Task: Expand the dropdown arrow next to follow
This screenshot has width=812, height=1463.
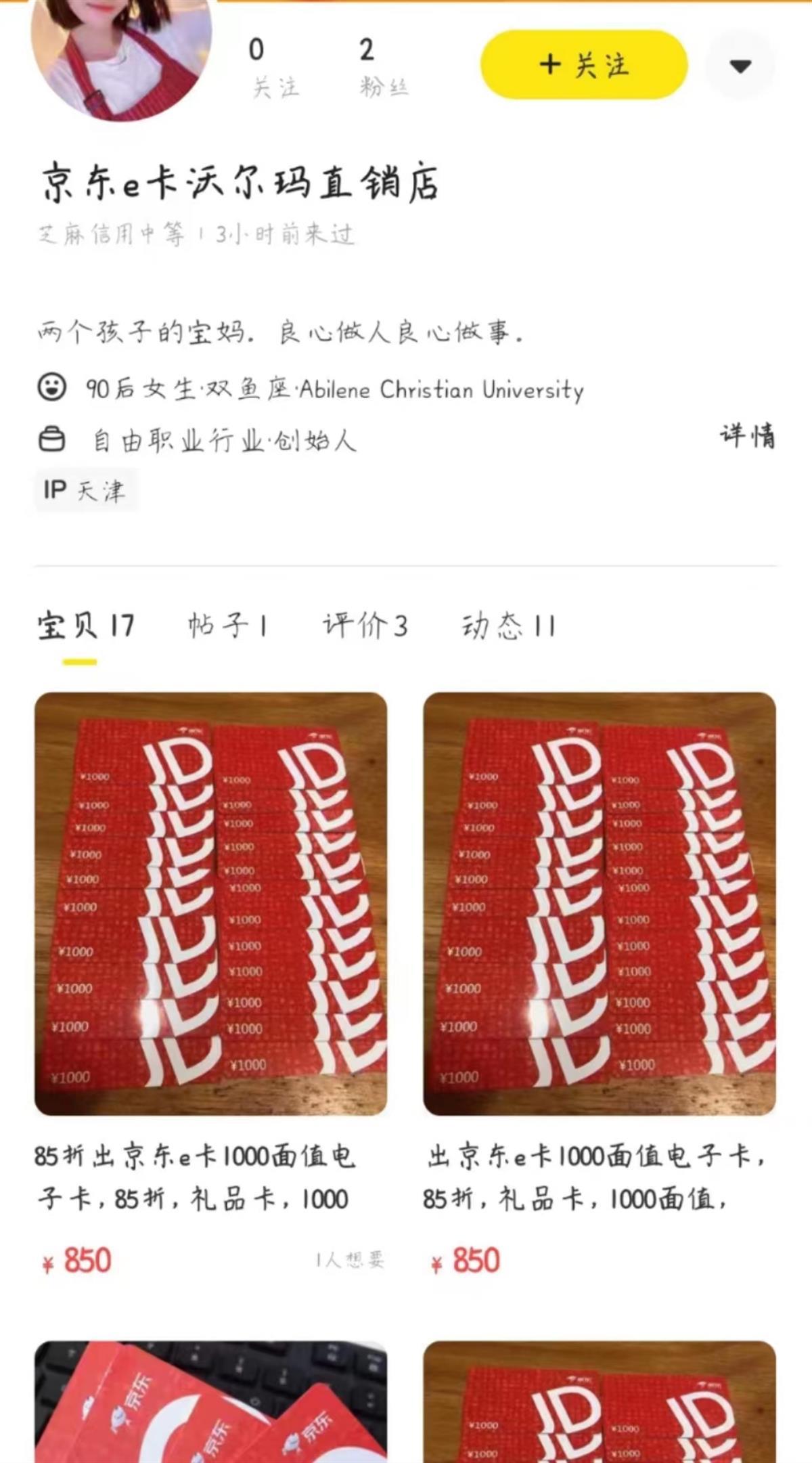Action: pyautogui.click(x=740, y=66)
